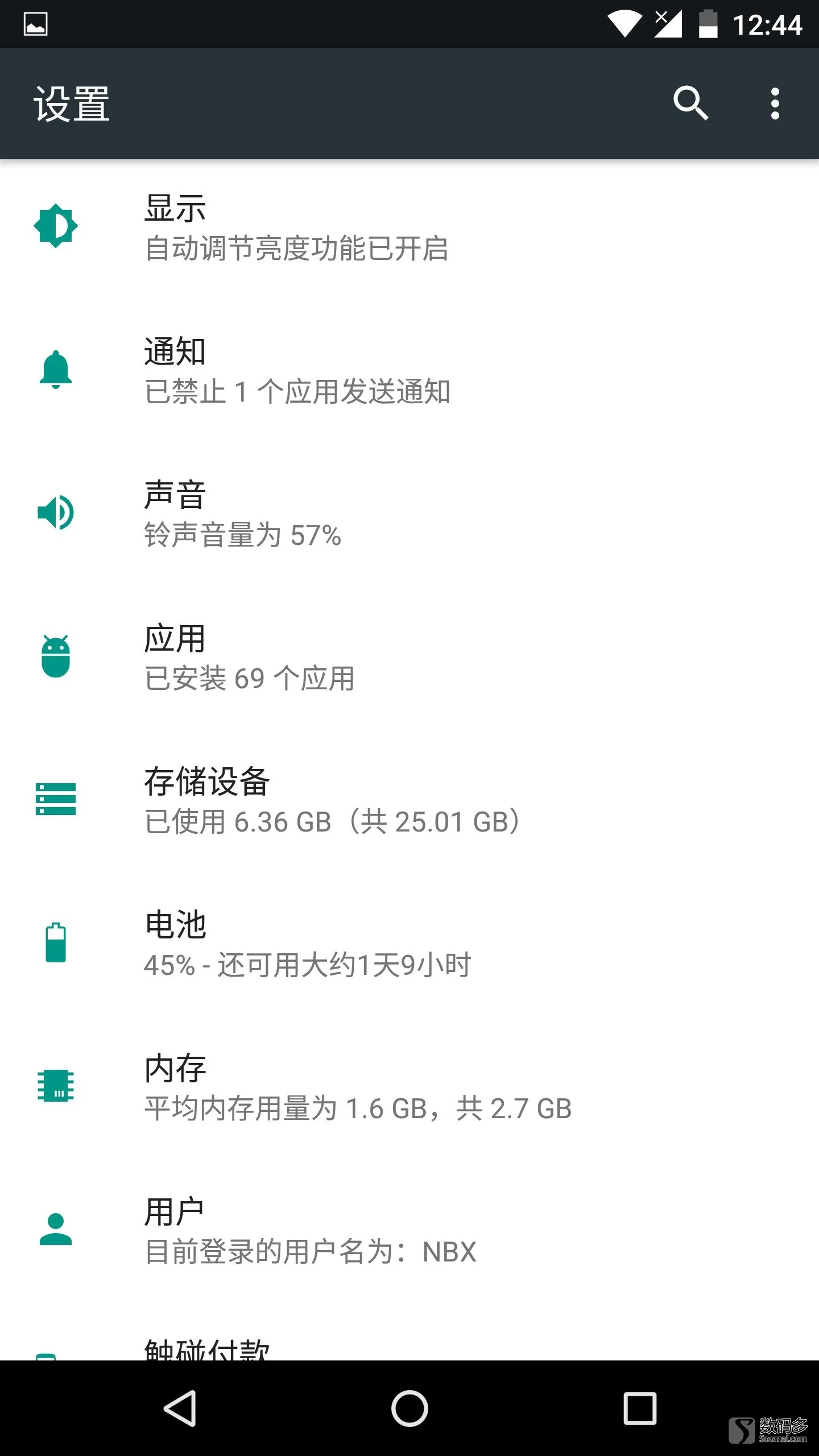The width and height of the screenshot is (819, 1456).
Task: Go to the home screen
Action: (409, 1408)
